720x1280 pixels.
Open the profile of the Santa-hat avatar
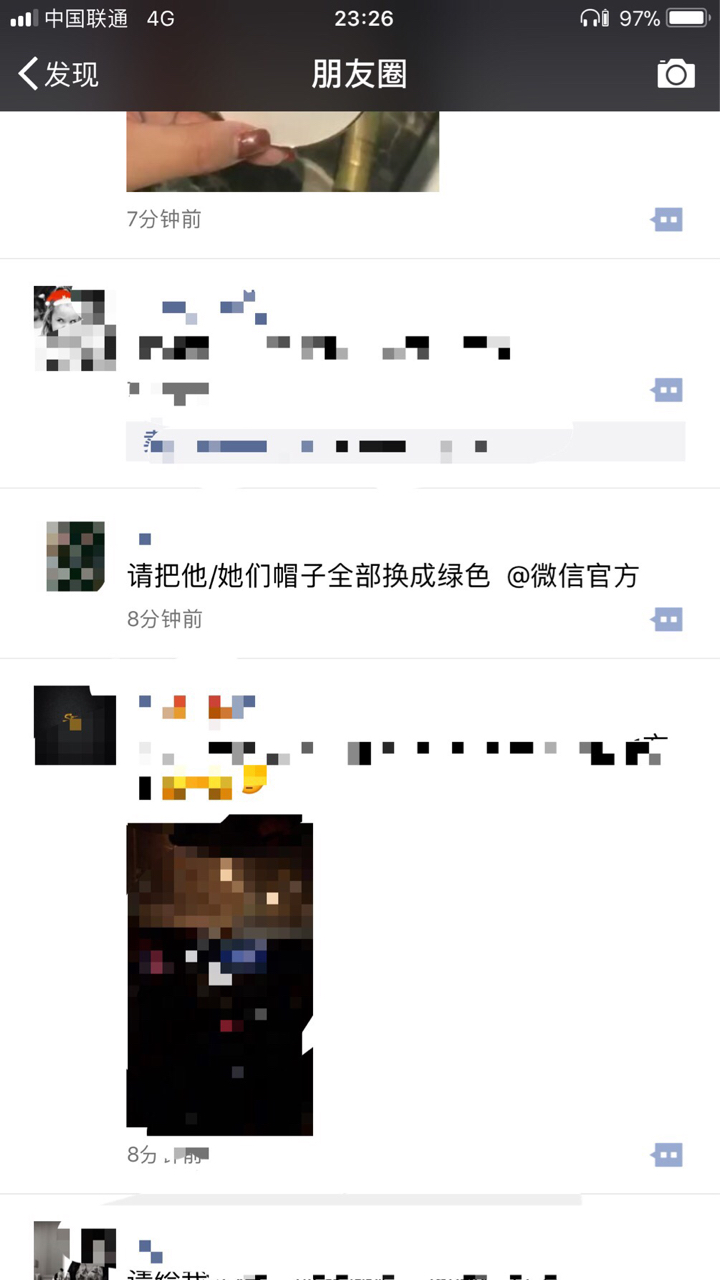[75, 328]
